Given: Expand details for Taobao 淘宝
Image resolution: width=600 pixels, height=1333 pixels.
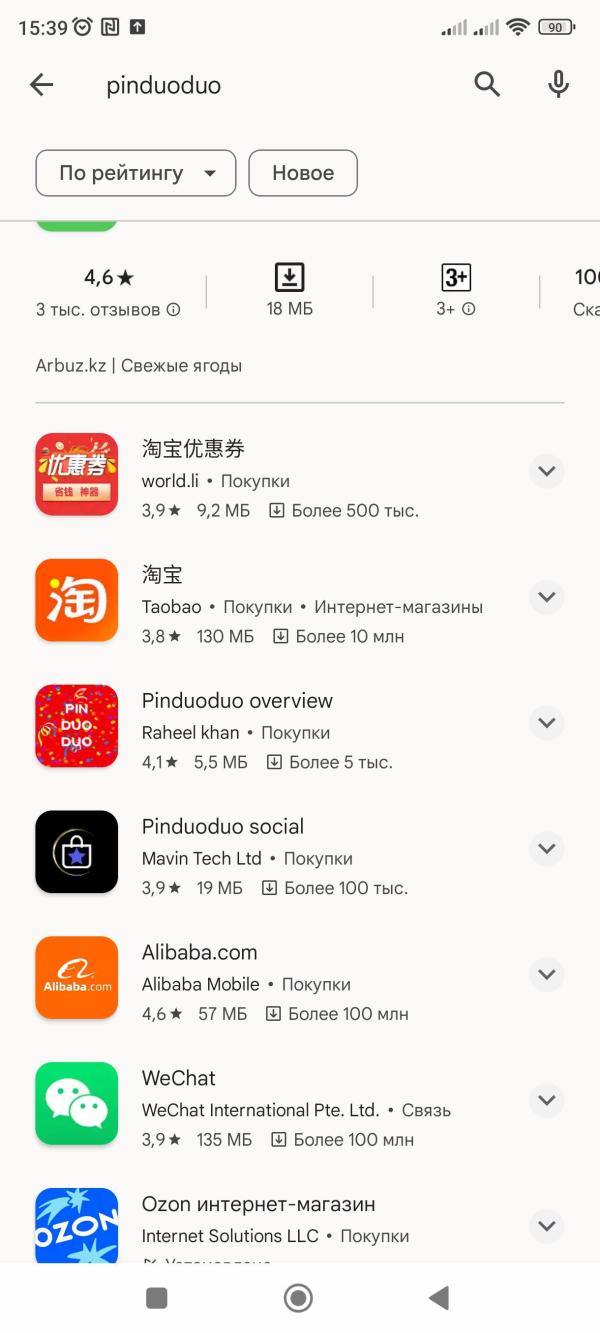Looking at the screenshot, I should tap(546, 597).
